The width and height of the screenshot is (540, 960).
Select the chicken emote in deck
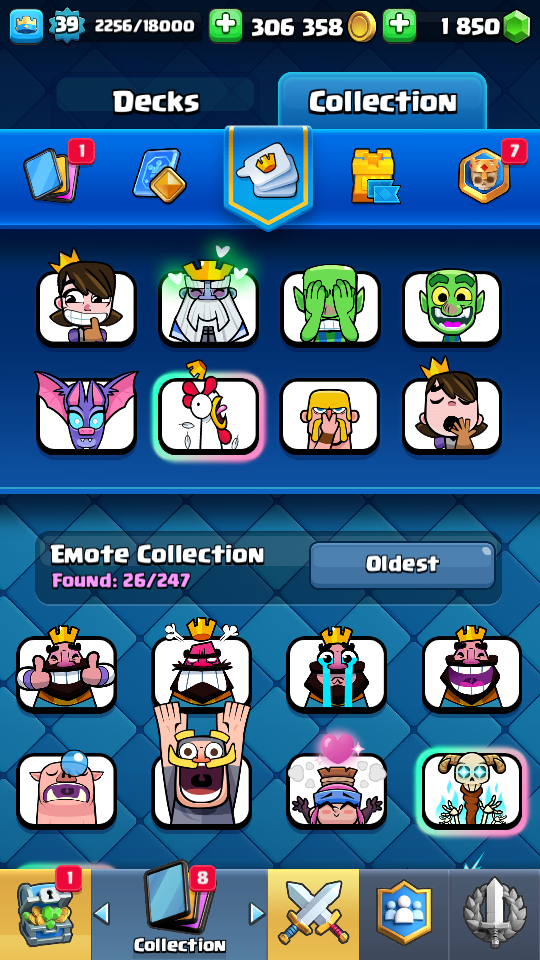[x=208, y=411]
